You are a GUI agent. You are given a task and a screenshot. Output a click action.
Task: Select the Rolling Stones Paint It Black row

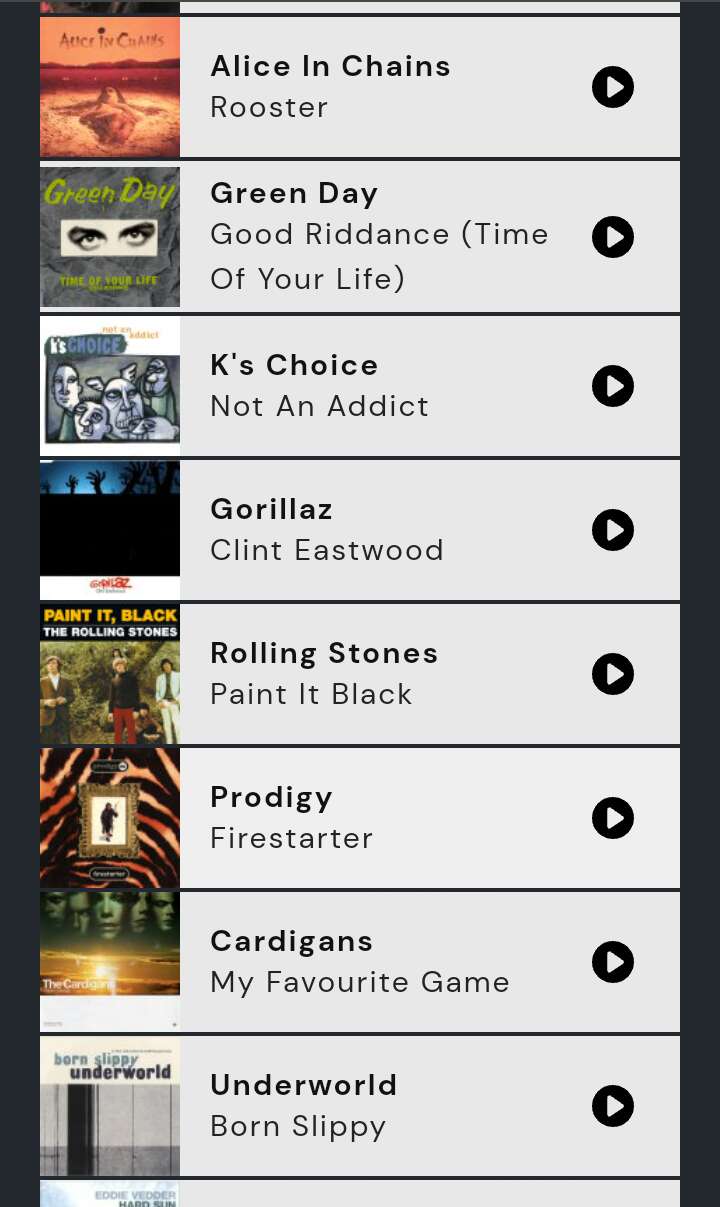[x=360, y=674]
